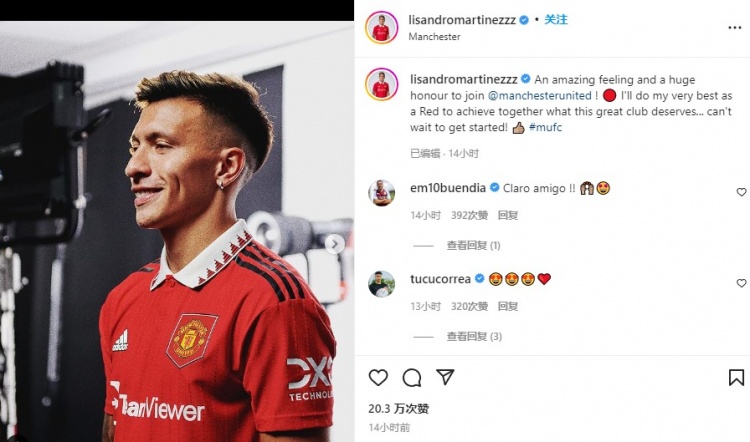Open lisandromartinezzz header profile picture

point(381,27)
